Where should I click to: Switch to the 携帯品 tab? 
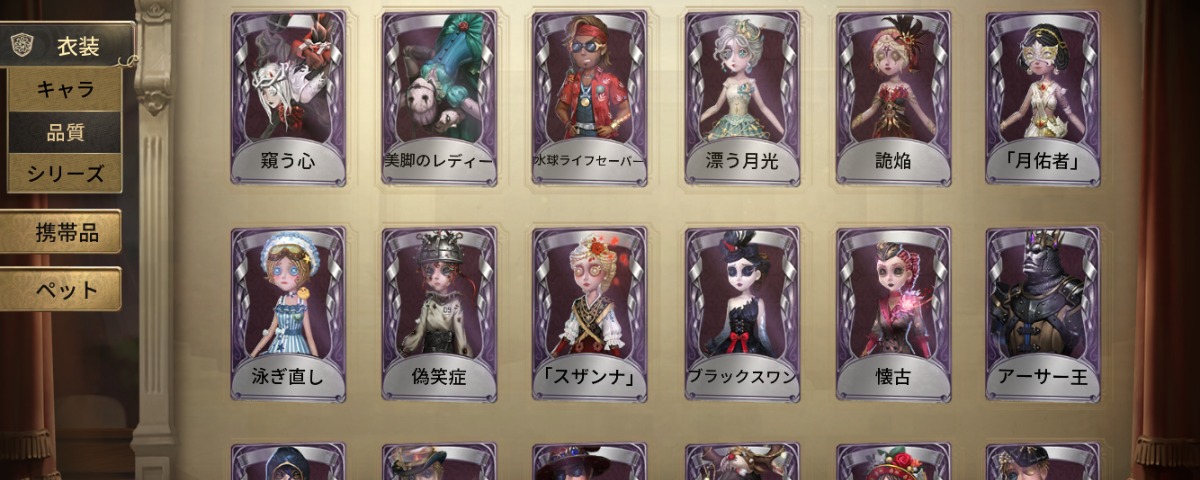pos(62,233)
